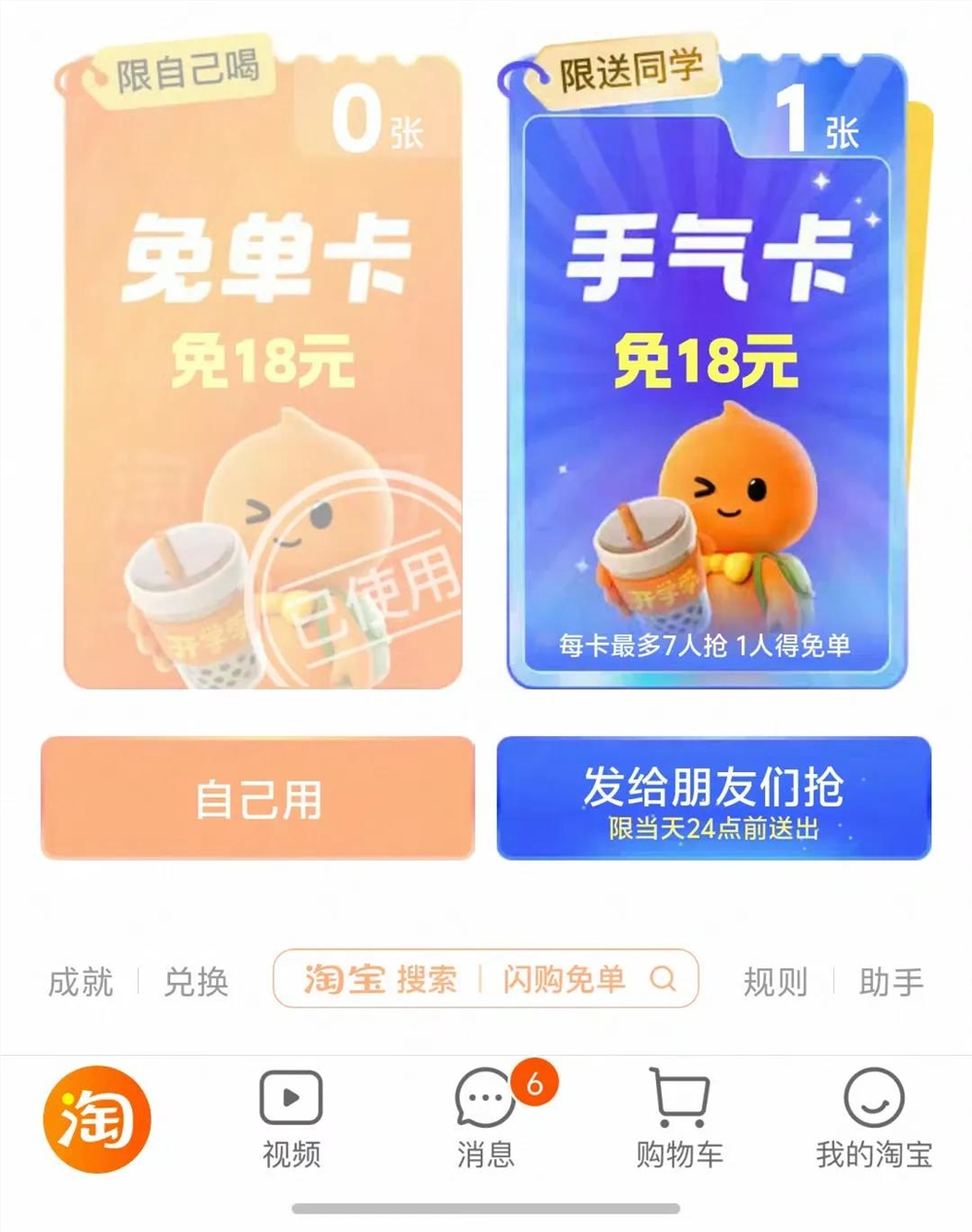Open the 成就 achievements entry
This screenshot has width=972, height=1232.
point(83,982)
